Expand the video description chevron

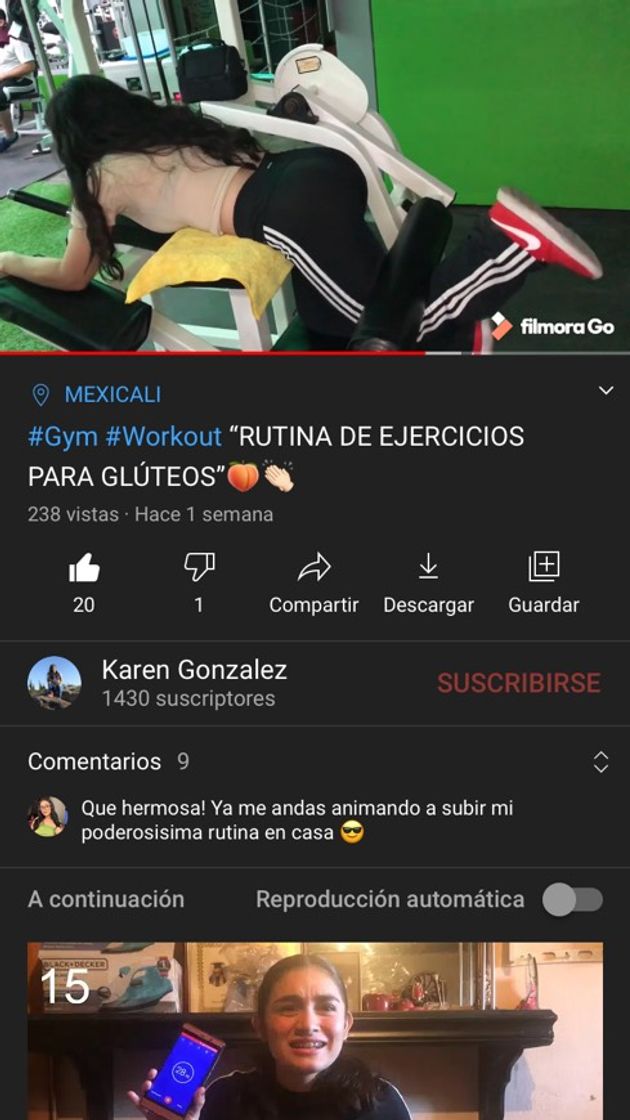click(x=605, y=391)
